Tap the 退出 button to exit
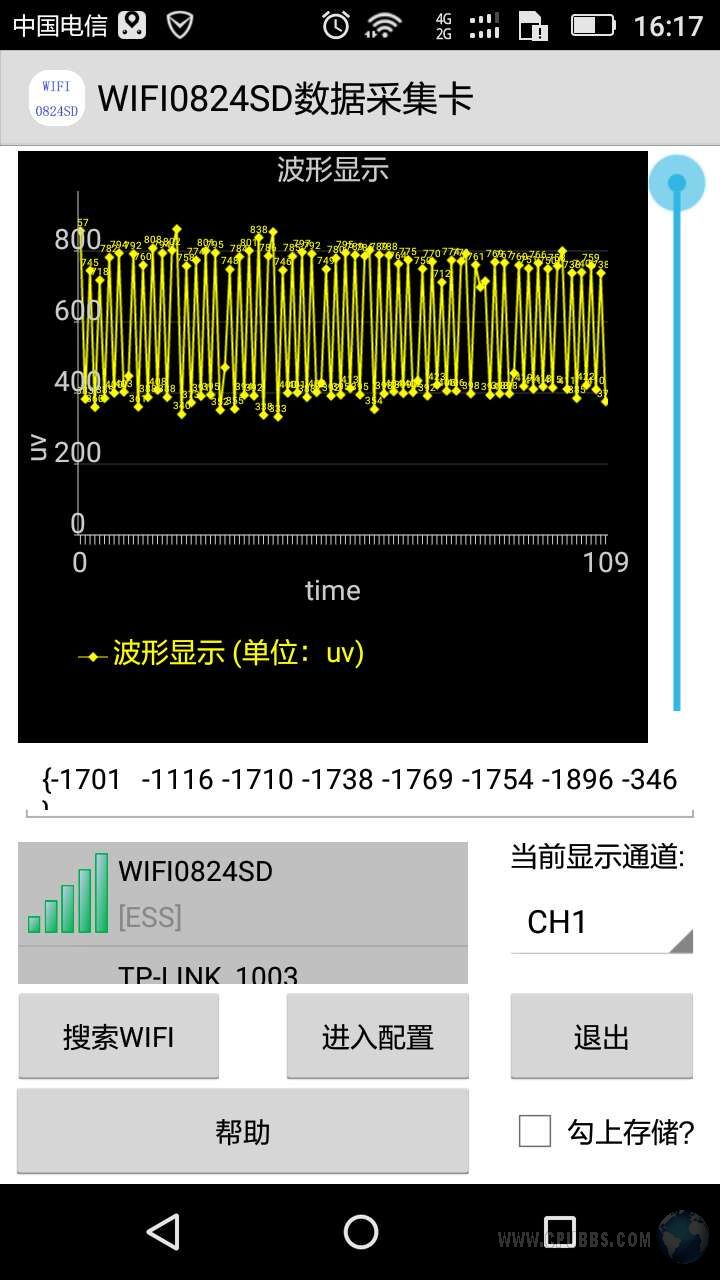The image size is (720, 1280). pyautogui.click(x=601, y=1036)
